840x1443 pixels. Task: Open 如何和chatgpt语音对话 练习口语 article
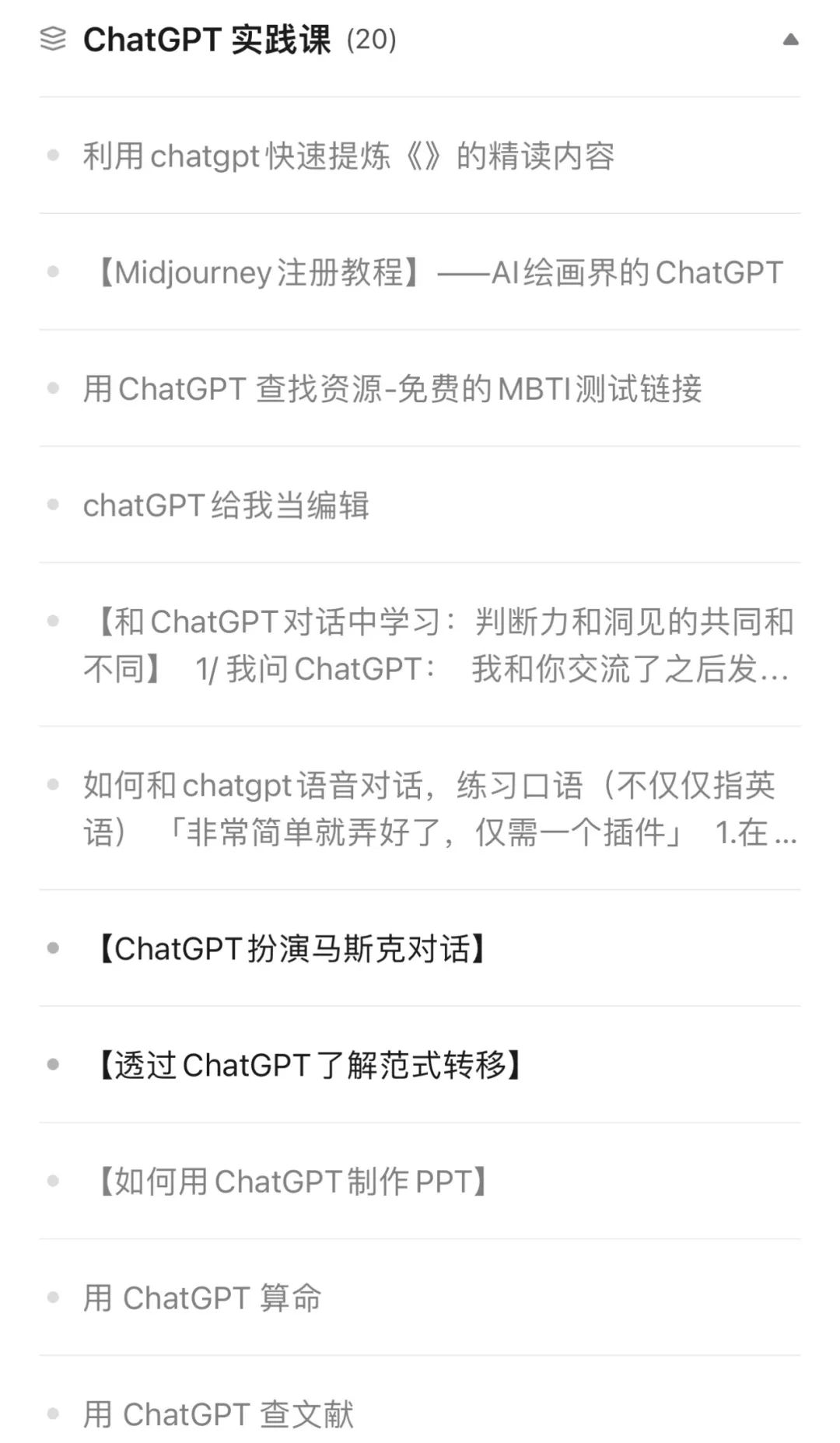coord(439,808)
